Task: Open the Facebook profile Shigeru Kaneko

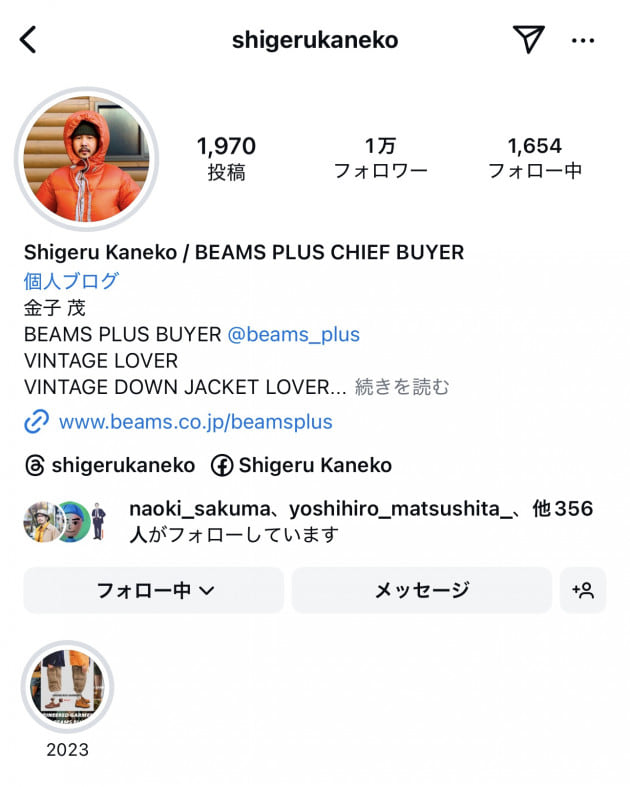Action: (x=301, y=465)
